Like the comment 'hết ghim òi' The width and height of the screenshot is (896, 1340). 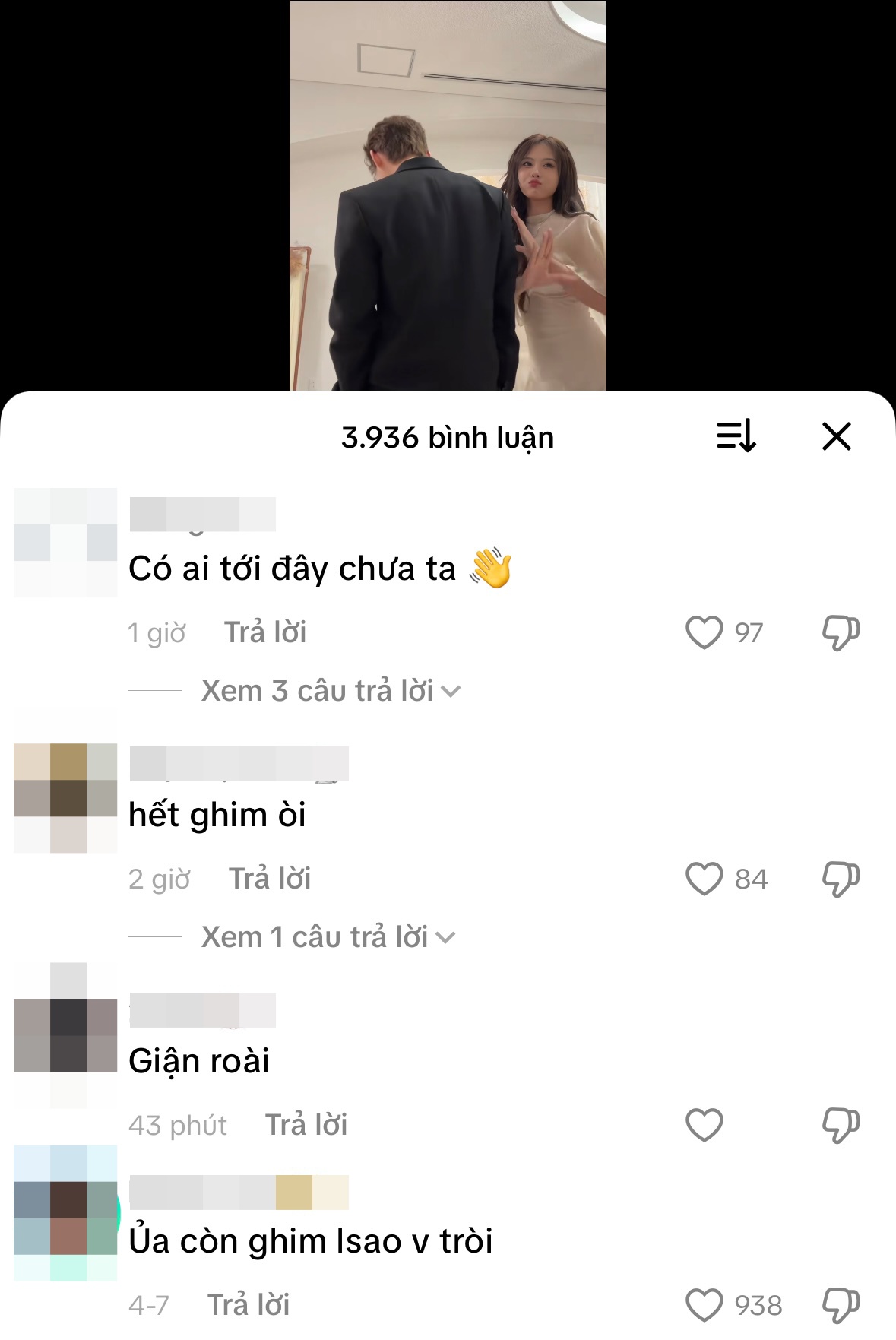click(x=704, y=879)
